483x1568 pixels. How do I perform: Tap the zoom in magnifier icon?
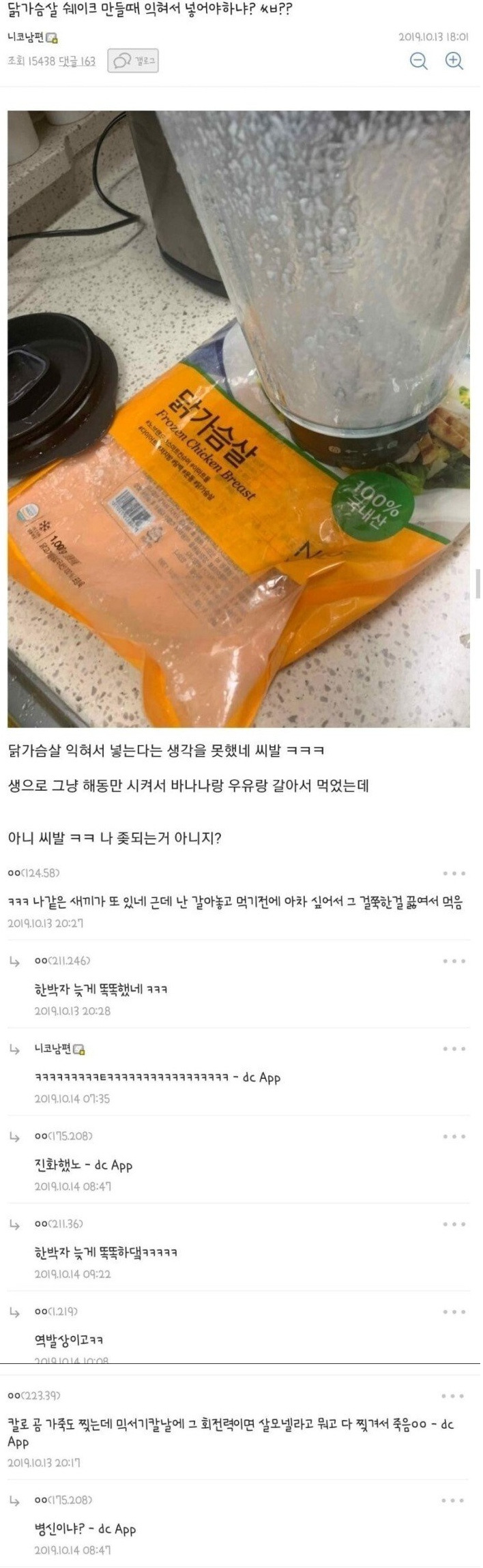point(454,61)
